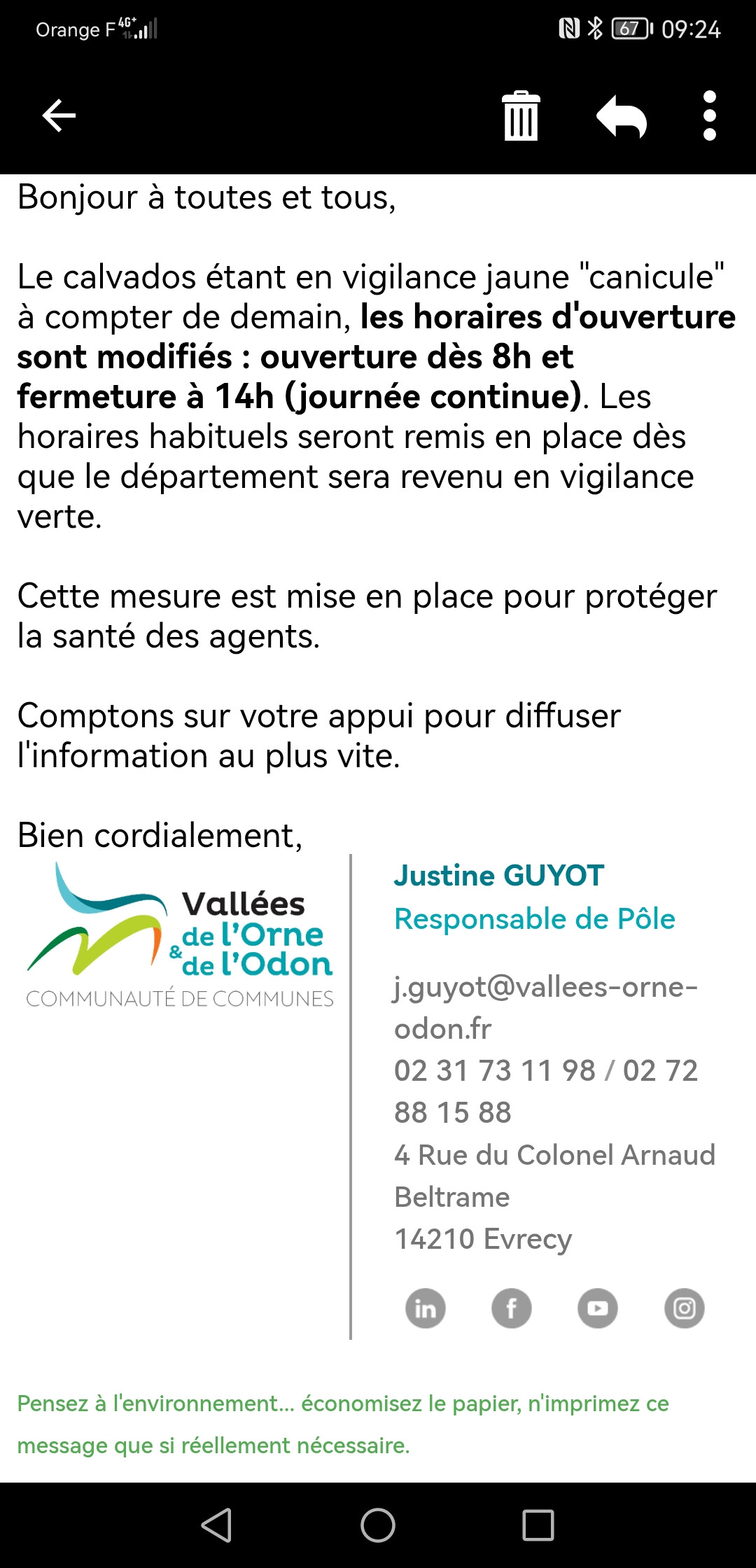Reply to the email
756x1568 pixels.
622,117
